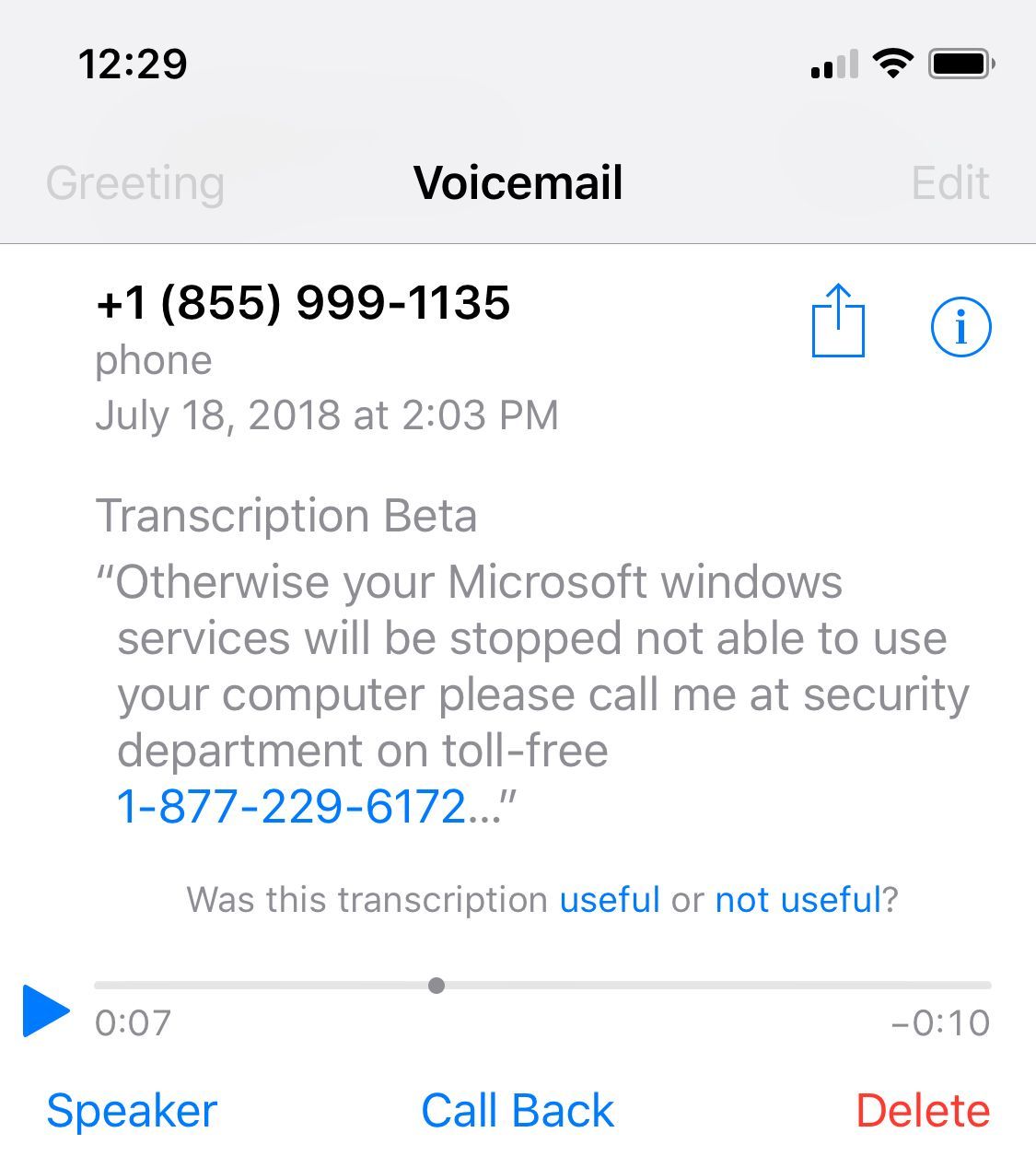1036x1156 pixels.
Task: Play the voicemail recording
Action: (45, 1010)
